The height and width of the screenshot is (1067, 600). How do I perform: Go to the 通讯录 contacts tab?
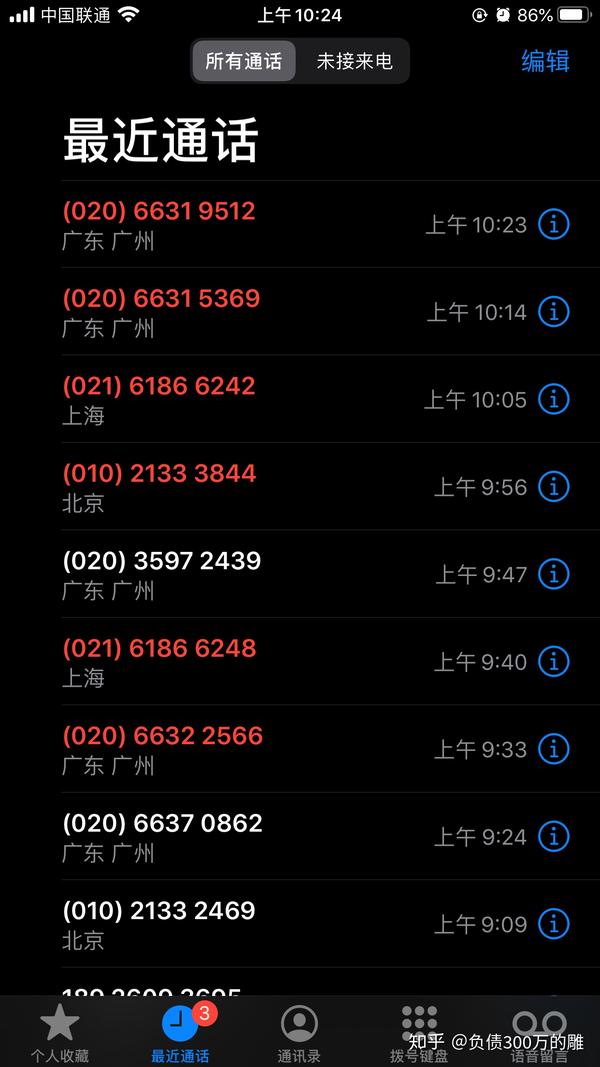click(299, 1033)
